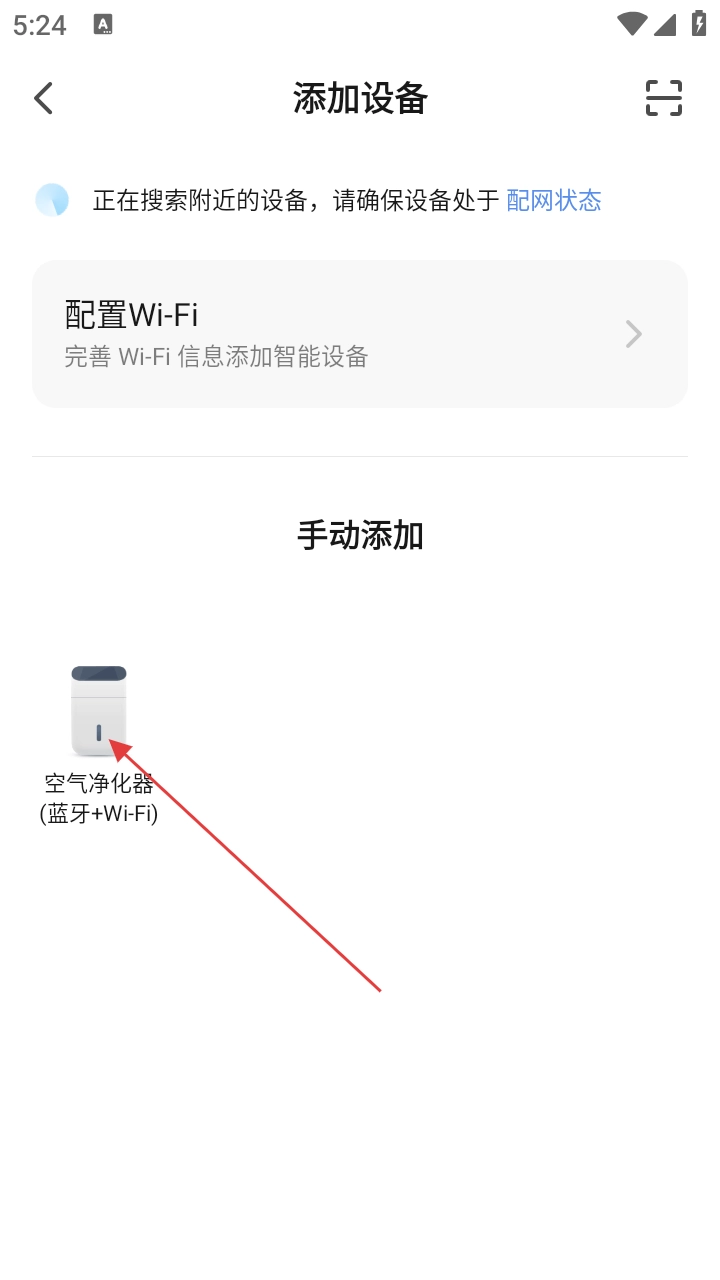Viewport: 720px width, 1280px height.
Task: Open the QR code scanner
Action: click(663, 98)
